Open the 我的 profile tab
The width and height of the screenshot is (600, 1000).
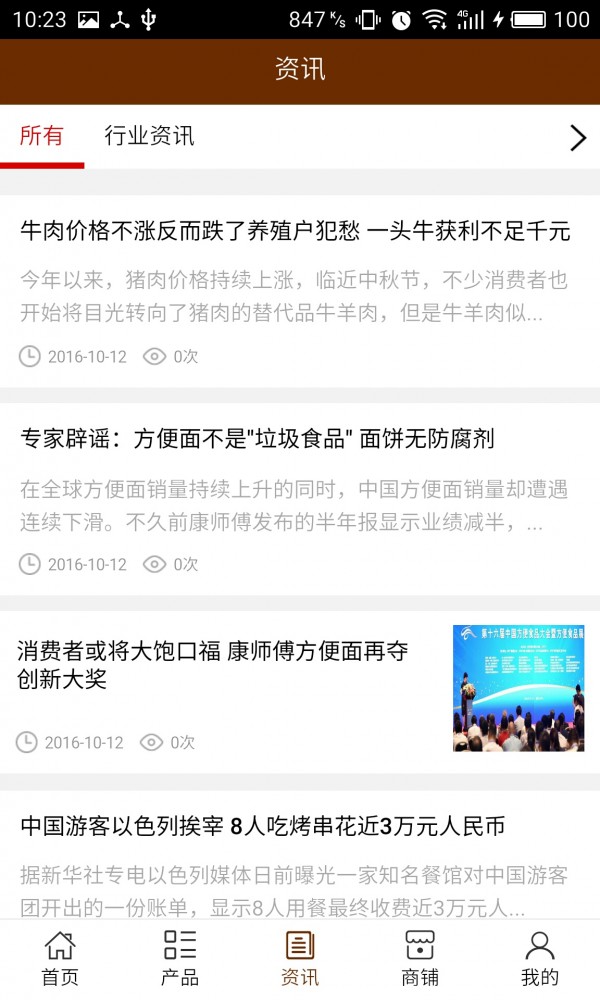540,958
